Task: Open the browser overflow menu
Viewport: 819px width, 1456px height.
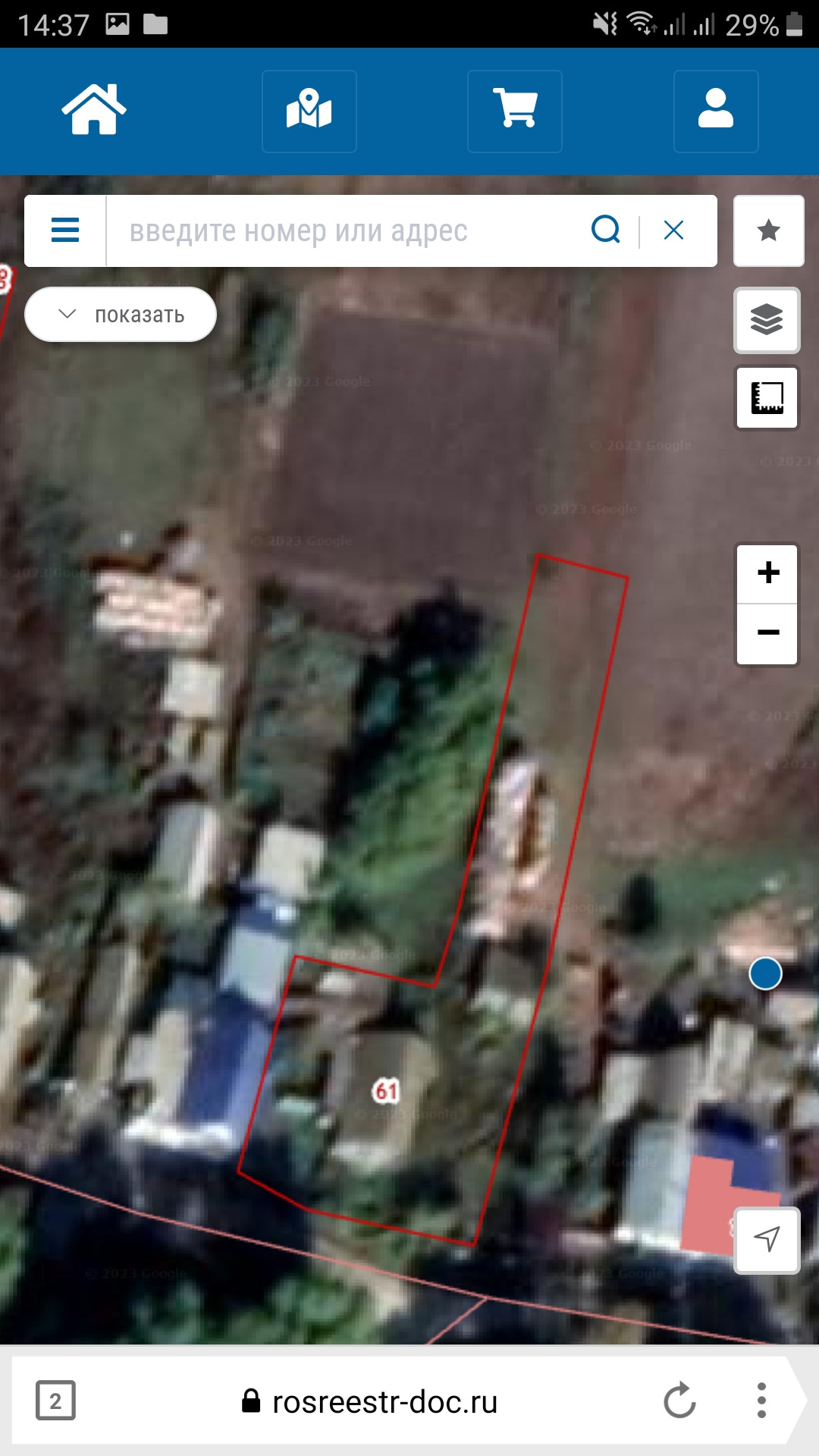Action: tap(761, 1401)
